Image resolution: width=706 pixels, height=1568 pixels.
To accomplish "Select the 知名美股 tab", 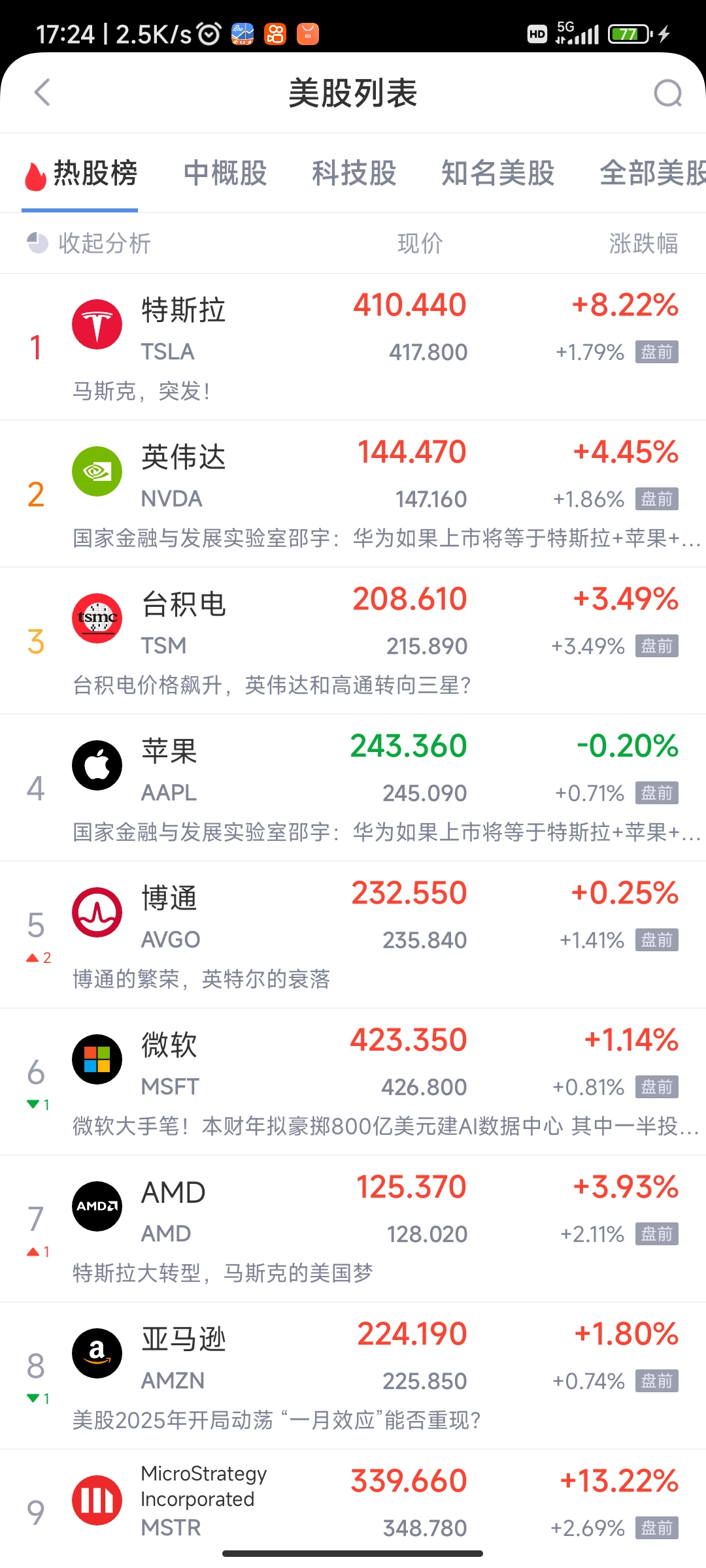I will pos(497,173).
